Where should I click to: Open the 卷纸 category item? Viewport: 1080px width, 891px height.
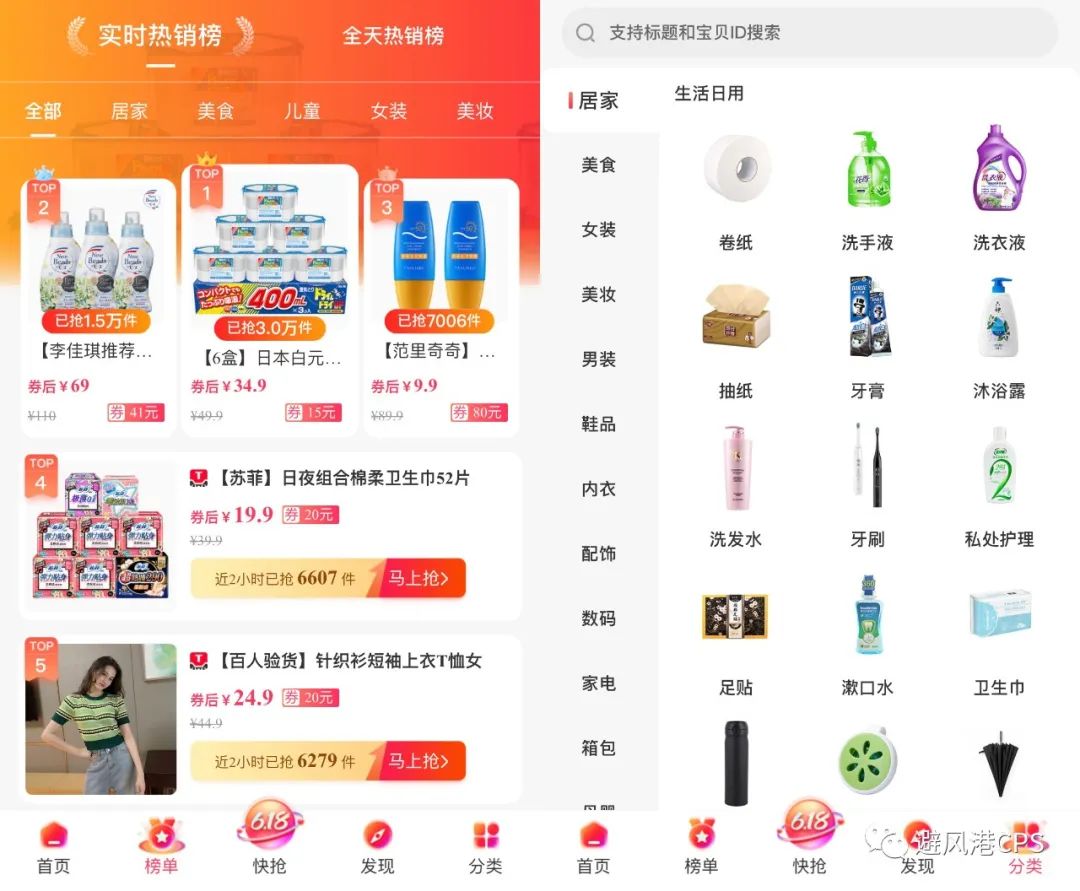click(x=736, y=190)
